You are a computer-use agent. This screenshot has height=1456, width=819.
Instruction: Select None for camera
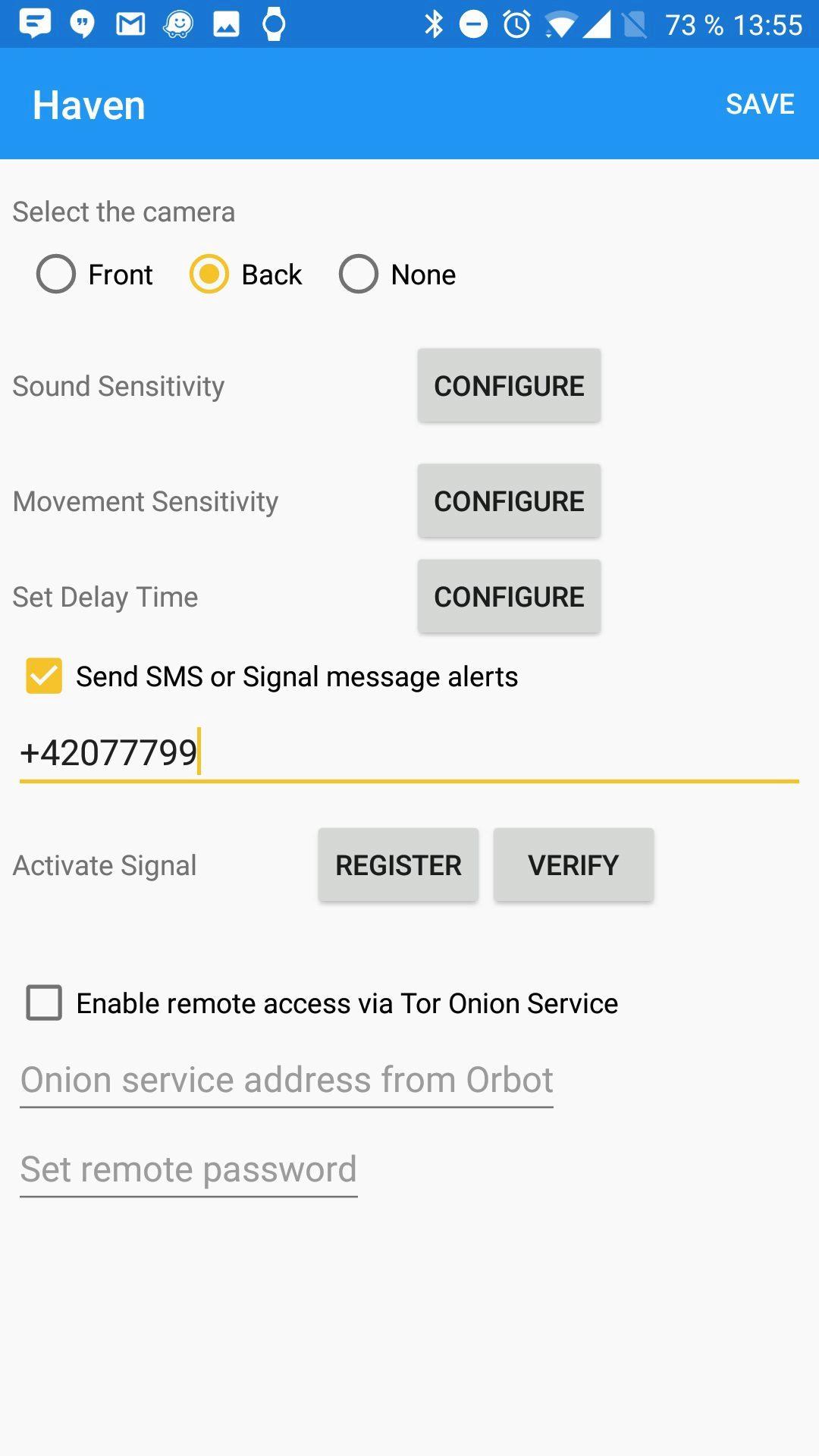(398, 274)
